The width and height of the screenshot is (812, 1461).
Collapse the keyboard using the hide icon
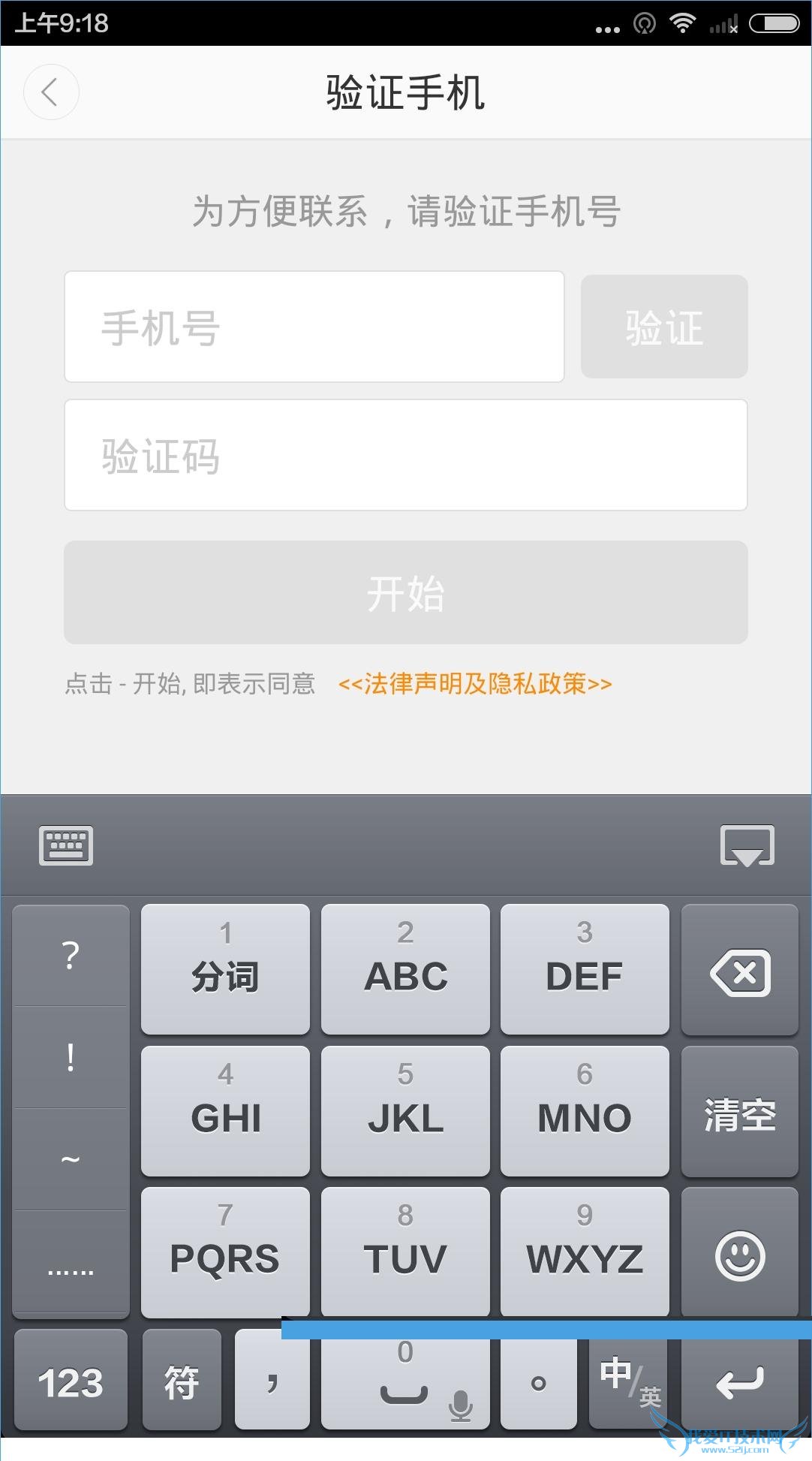(x=747, y=847)
